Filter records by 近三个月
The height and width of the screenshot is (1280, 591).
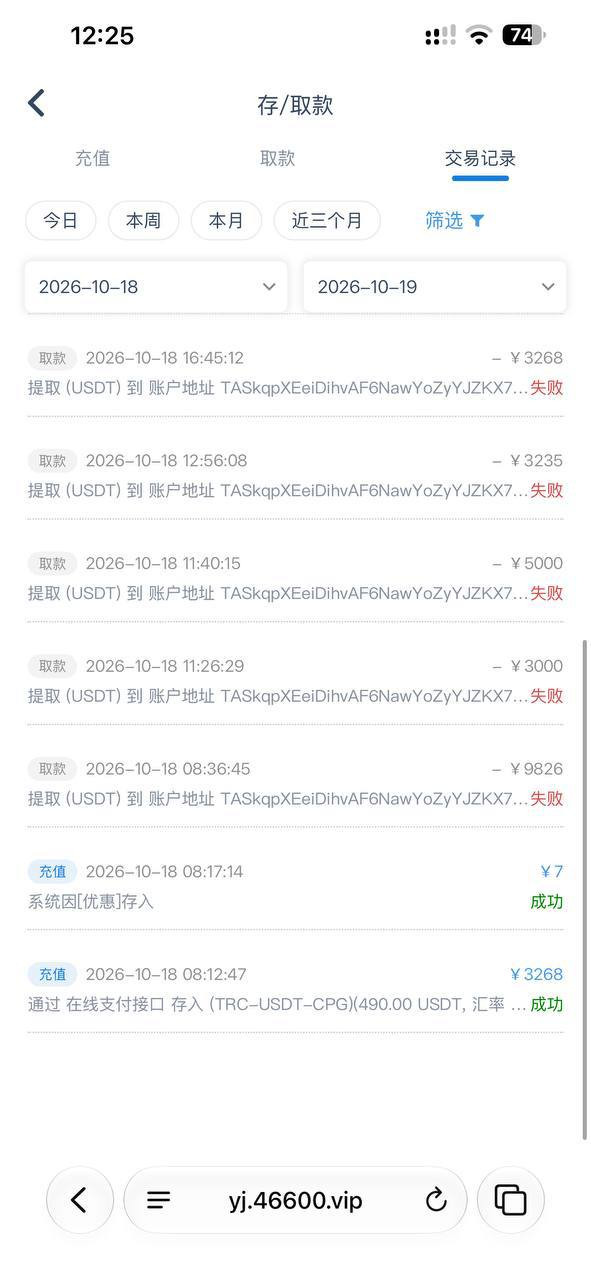327,220
